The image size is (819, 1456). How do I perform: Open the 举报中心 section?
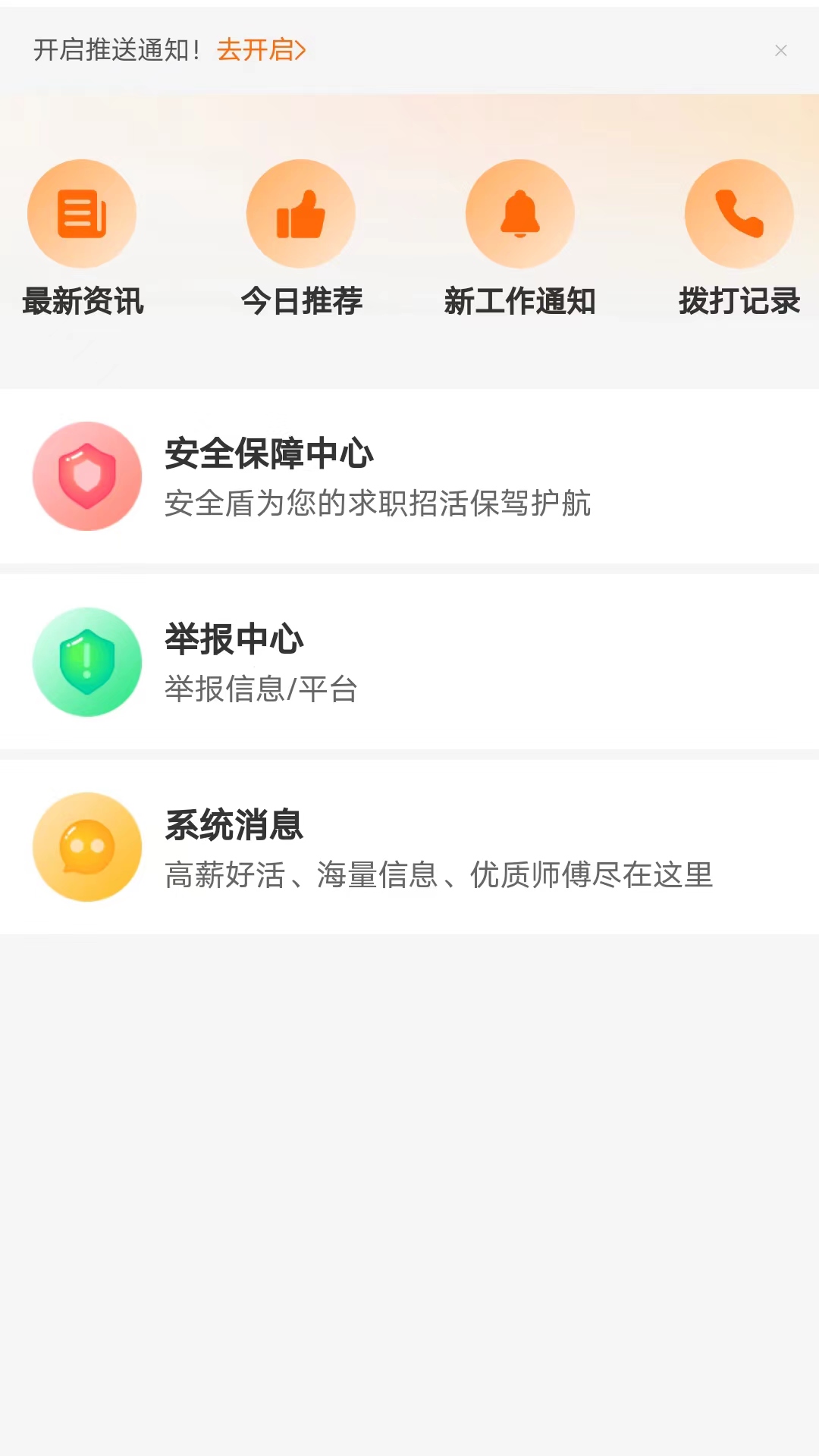tap(409, 662)
